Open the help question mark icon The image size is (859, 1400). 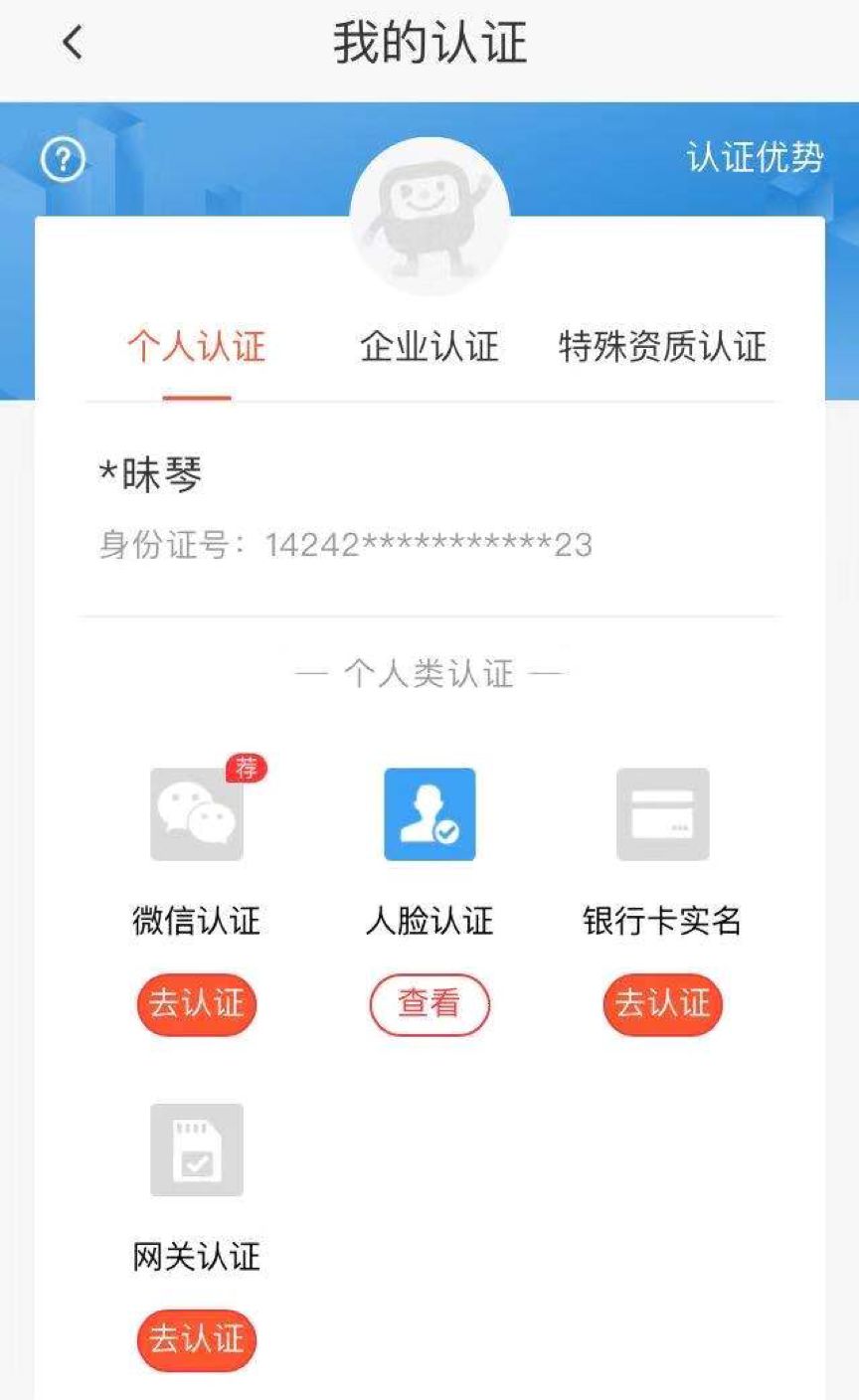(x=63, y=159)
